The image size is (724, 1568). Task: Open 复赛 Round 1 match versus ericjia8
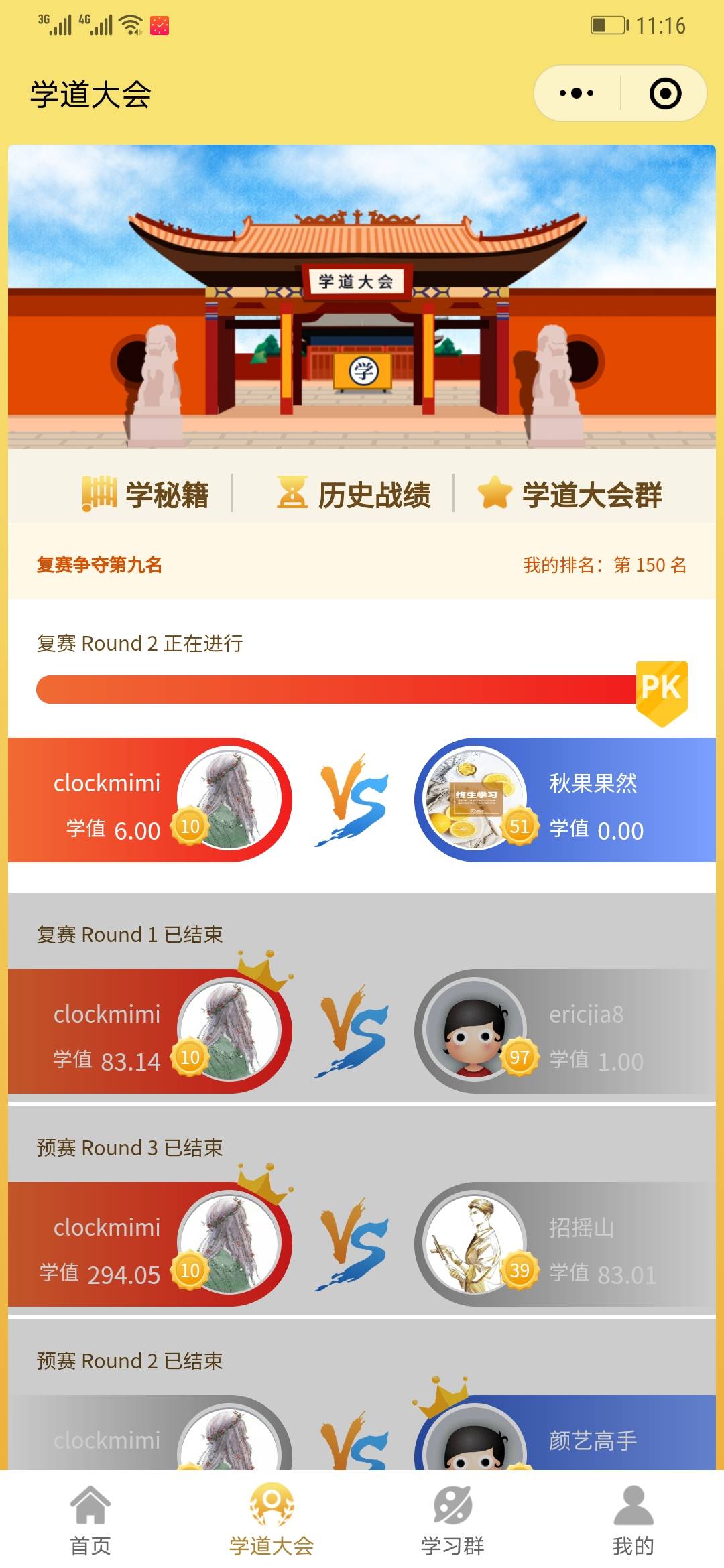pyautogui.click(x=362, y=1031)
